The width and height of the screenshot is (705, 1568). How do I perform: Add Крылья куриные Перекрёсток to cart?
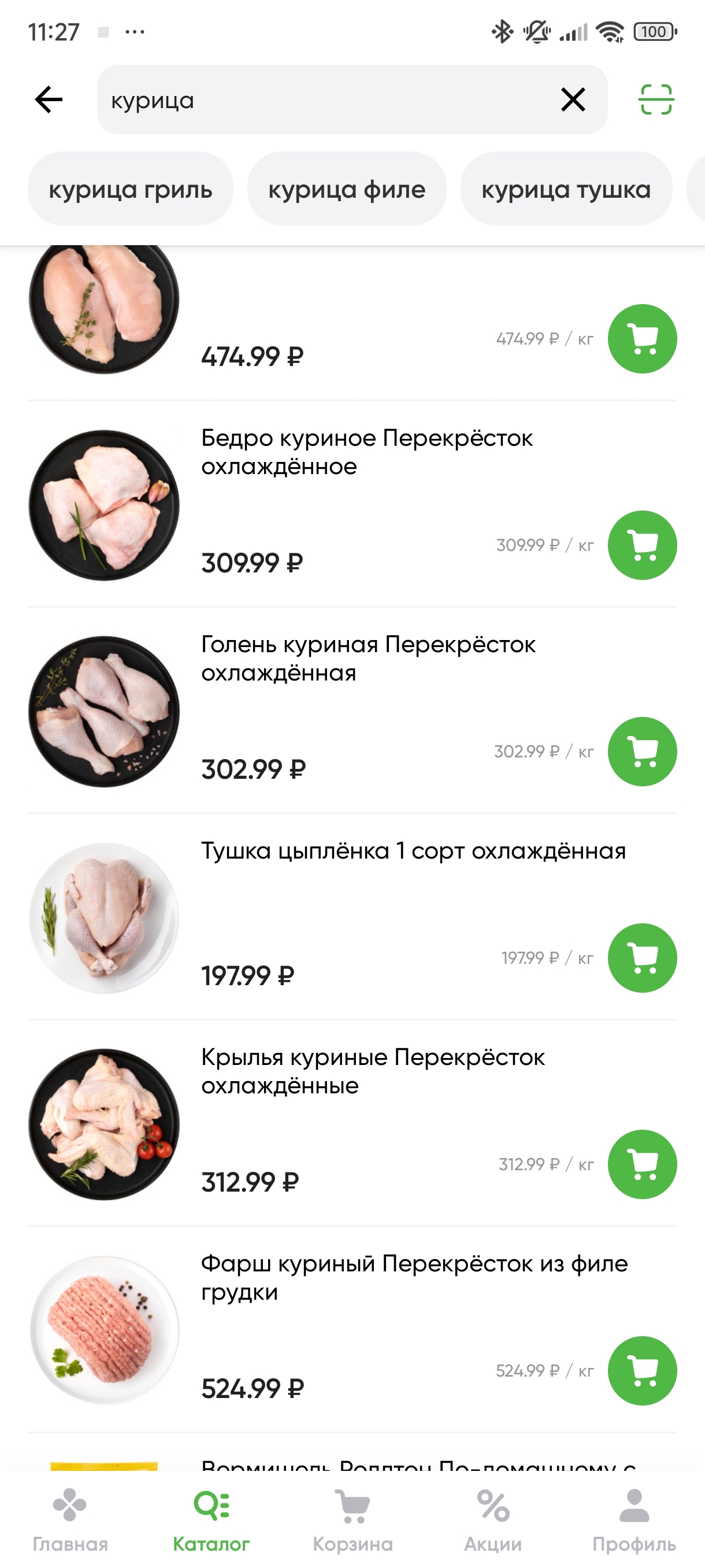[x=643, y=1164]
